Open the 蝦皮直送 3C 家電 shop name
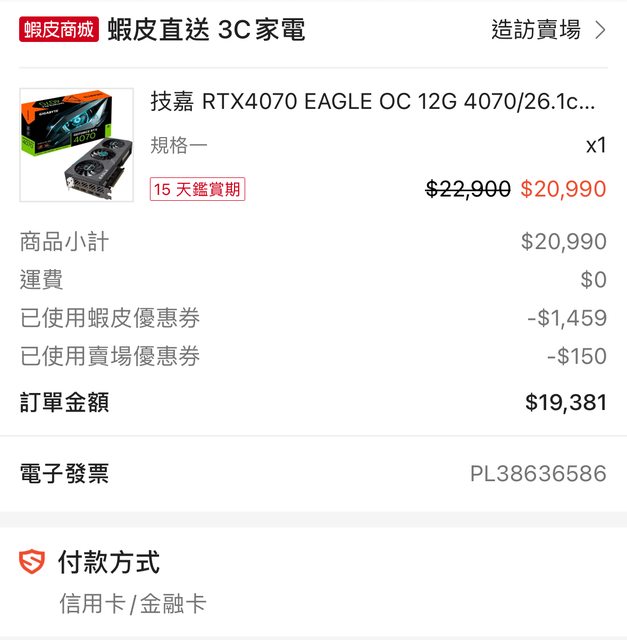627x640 pixels. (206, 30)
